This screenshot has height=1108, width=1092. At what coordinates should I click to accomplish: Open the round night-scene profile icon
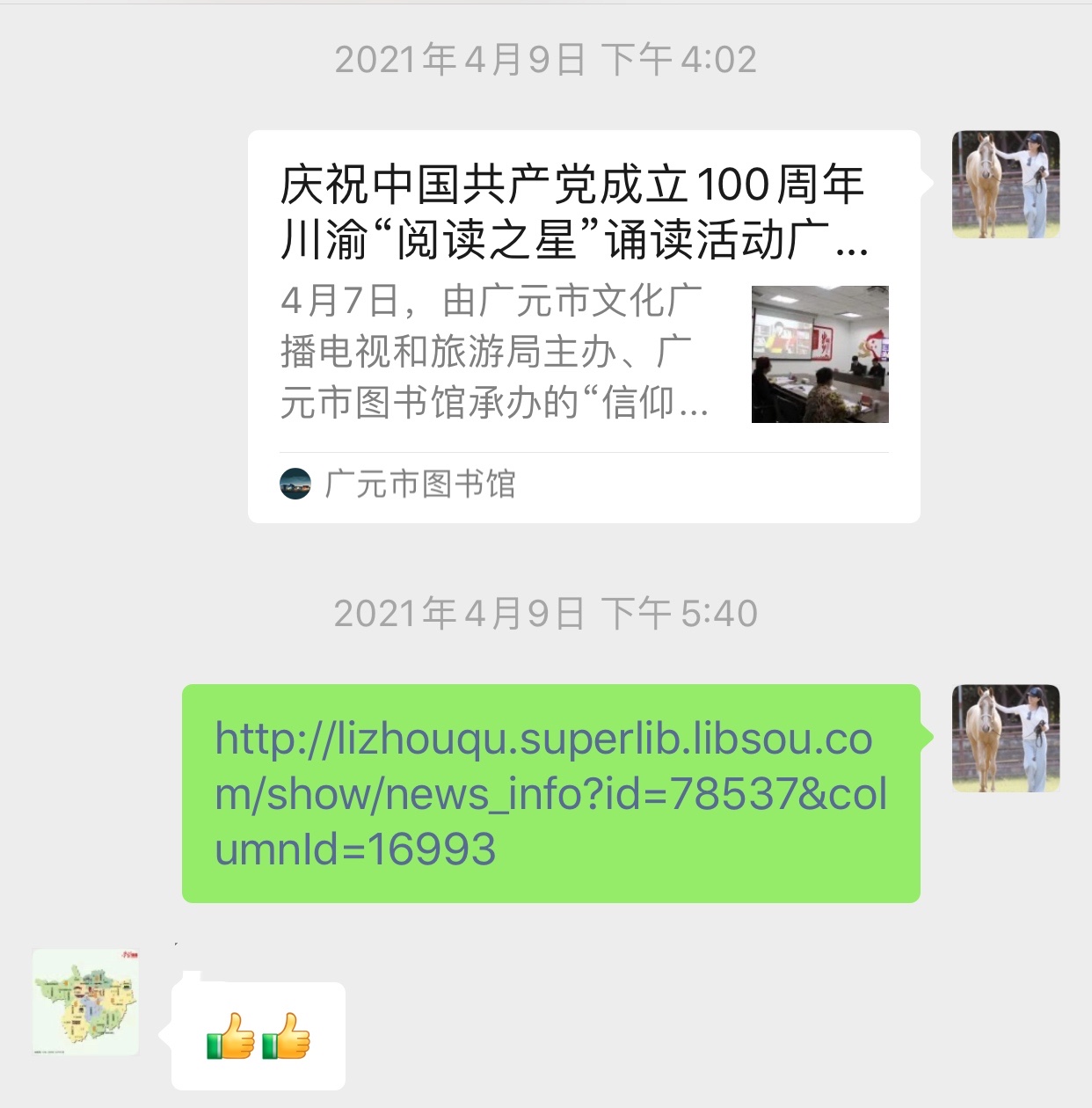coord(295,482)
